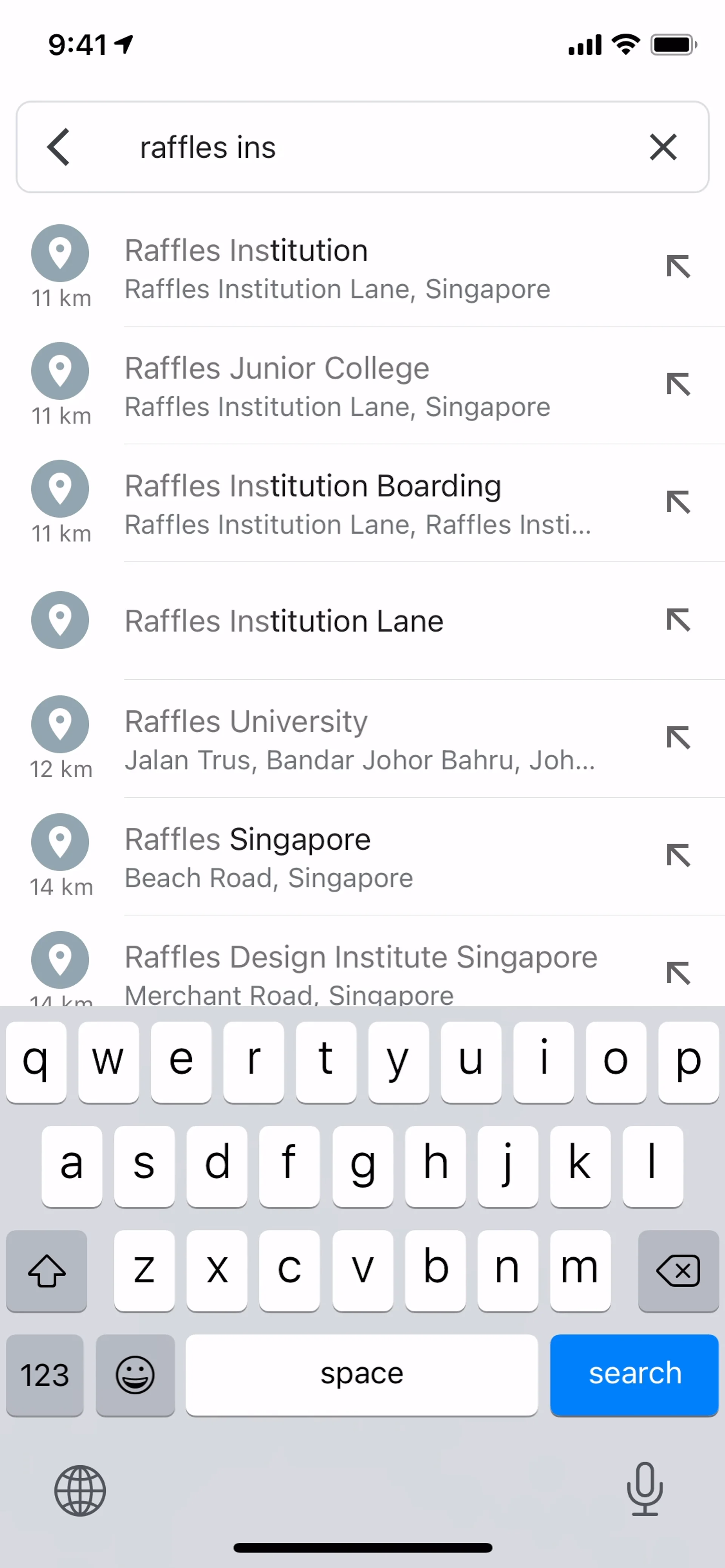Viewport: 725px width, 1568px height.
Task: Hit the blue search key on the keyboard
Action: (634, 1374)
